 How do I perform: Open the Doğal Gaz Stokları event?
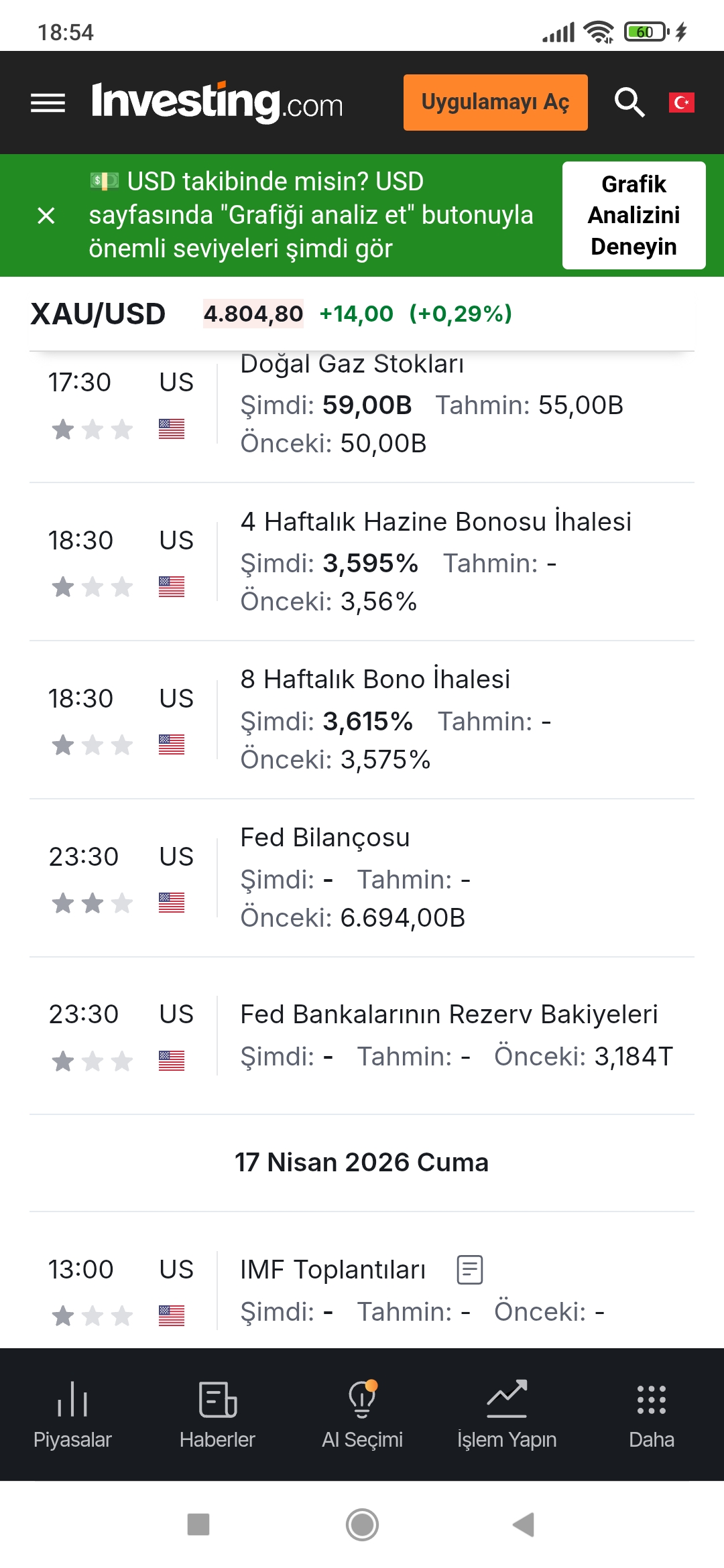(352, 365)
